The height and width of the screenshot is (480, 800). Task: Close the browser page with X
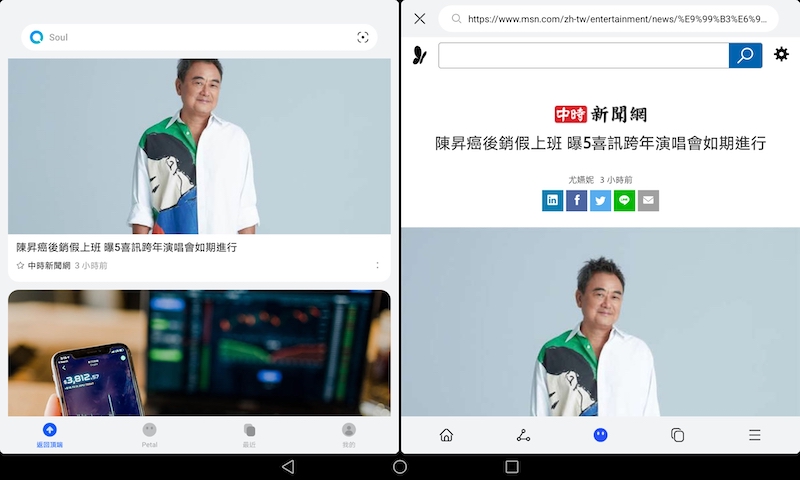[420, 19]
